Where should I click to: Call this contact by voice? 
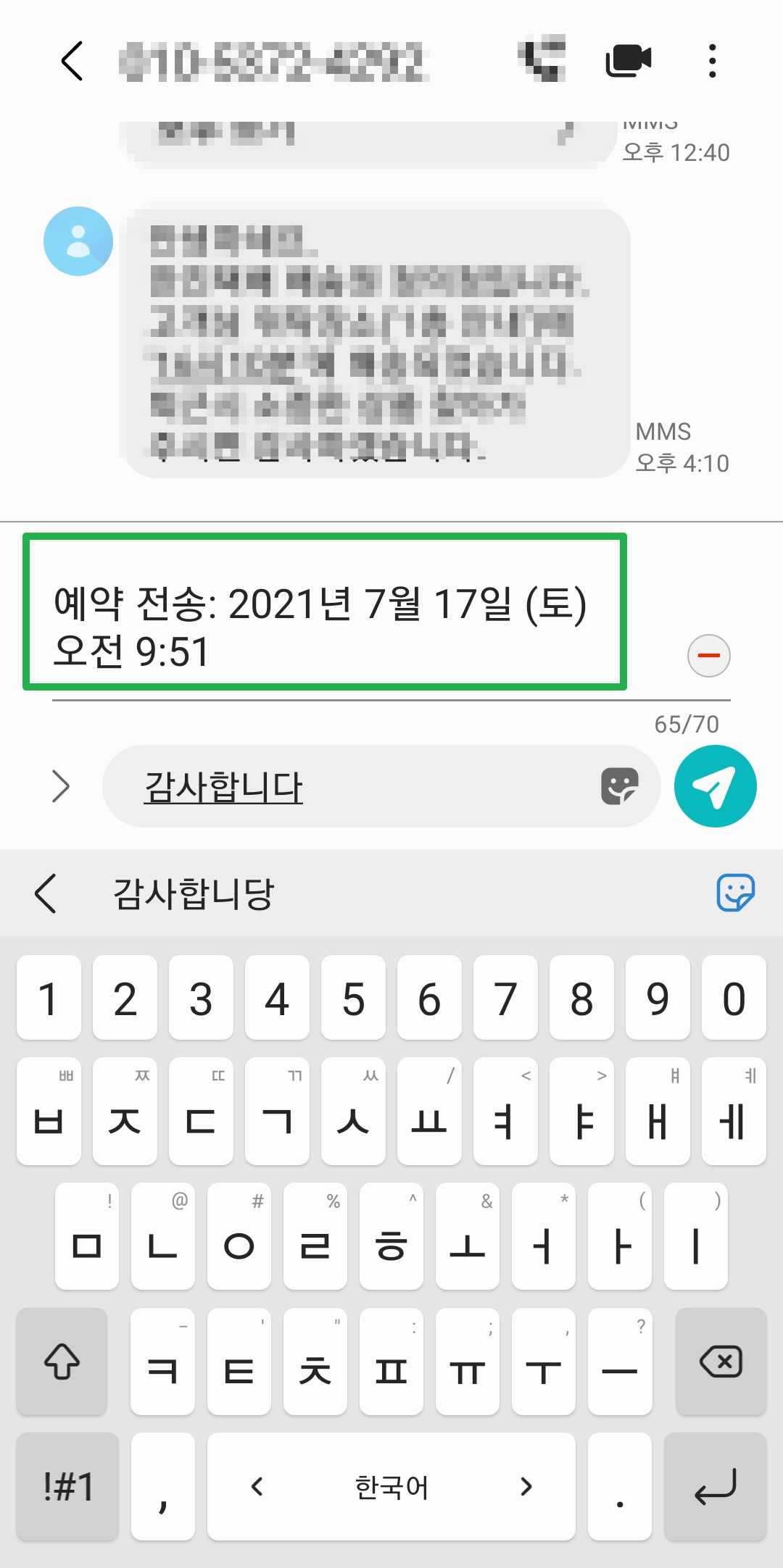click(x=543, y=59)
